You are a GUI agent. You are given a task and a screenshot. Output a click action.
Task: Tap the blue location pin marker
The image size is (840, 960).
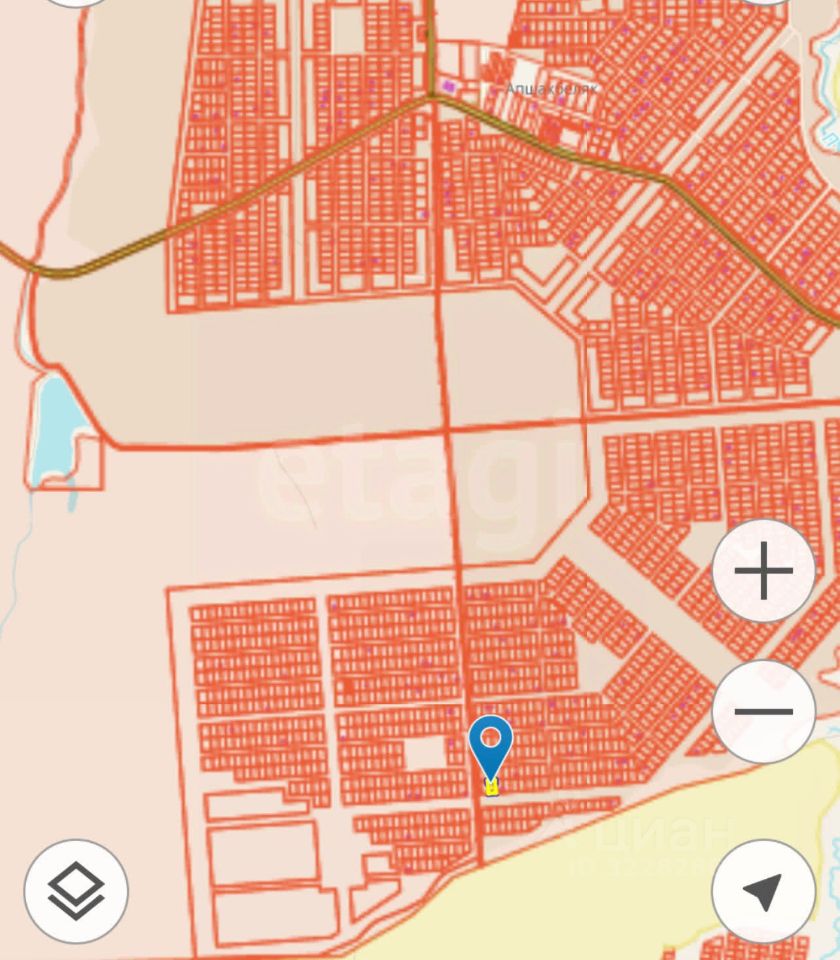(x=490, y=745)
